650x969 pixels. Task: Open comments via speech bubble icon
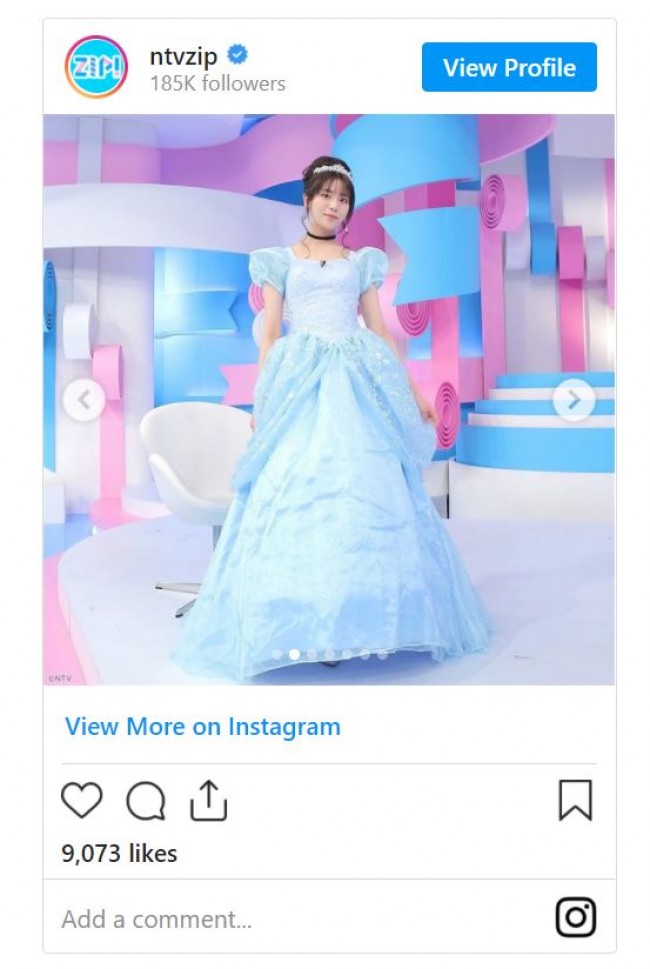[146, 800]
